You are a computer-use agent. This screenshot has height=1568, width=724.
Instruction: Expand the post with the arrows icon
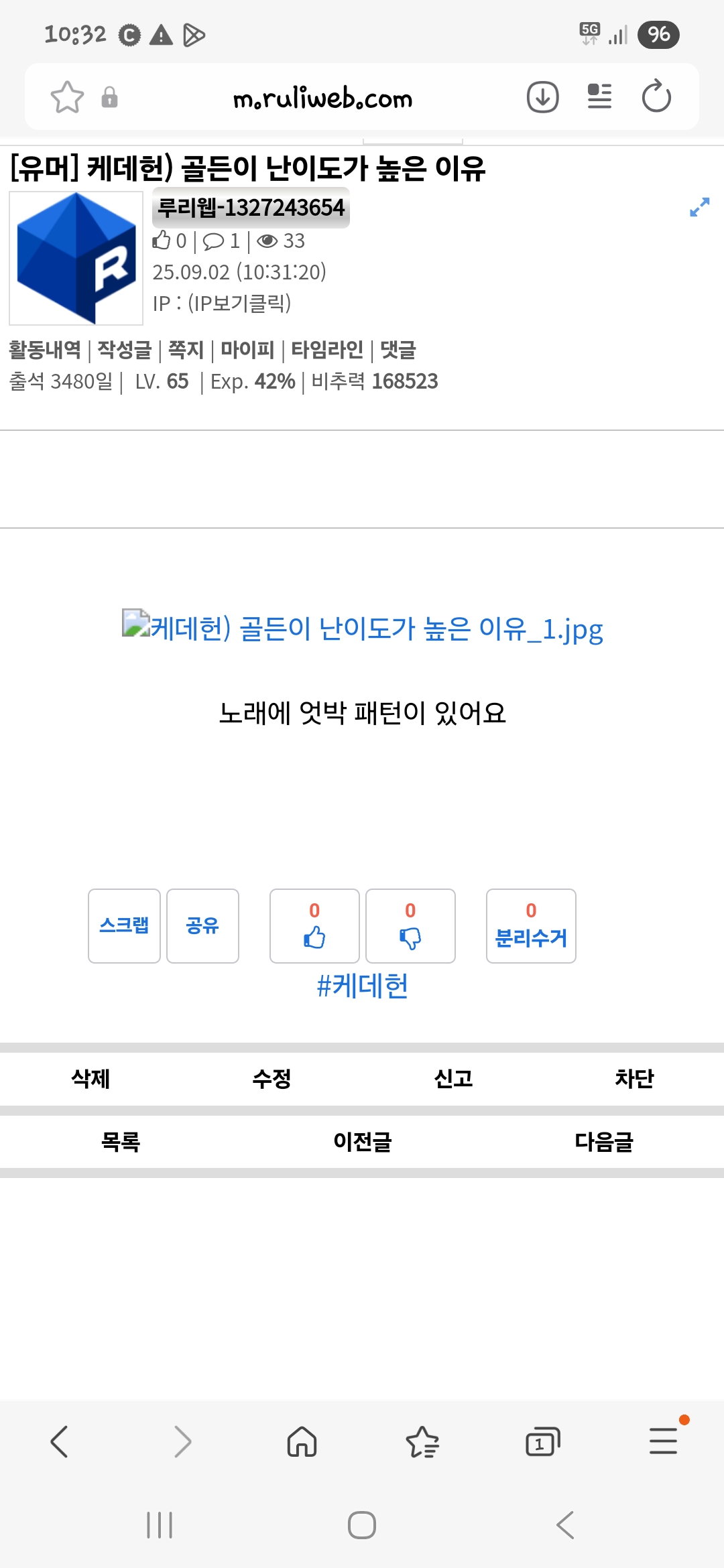tap(699, 207)
